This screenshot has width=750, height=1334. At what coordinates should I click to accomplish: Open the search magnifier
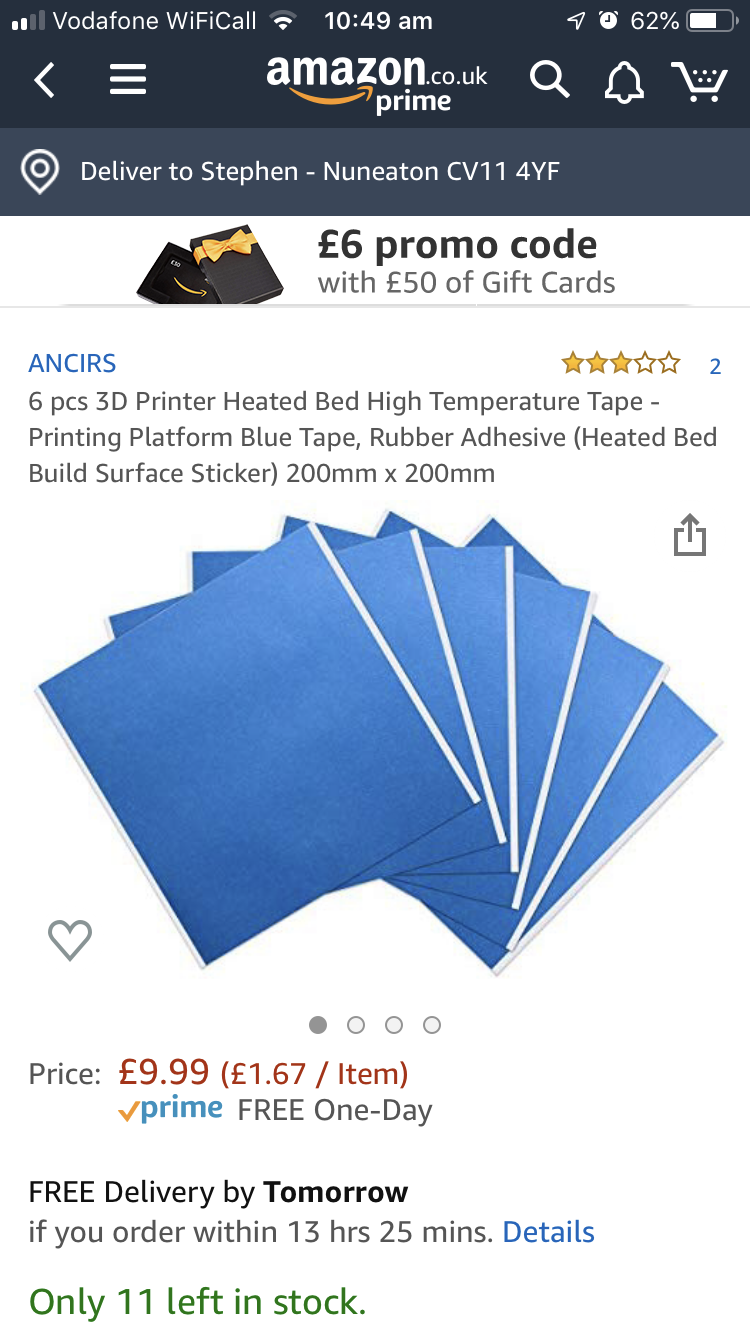pyautogui.click(x=549, y=80)
